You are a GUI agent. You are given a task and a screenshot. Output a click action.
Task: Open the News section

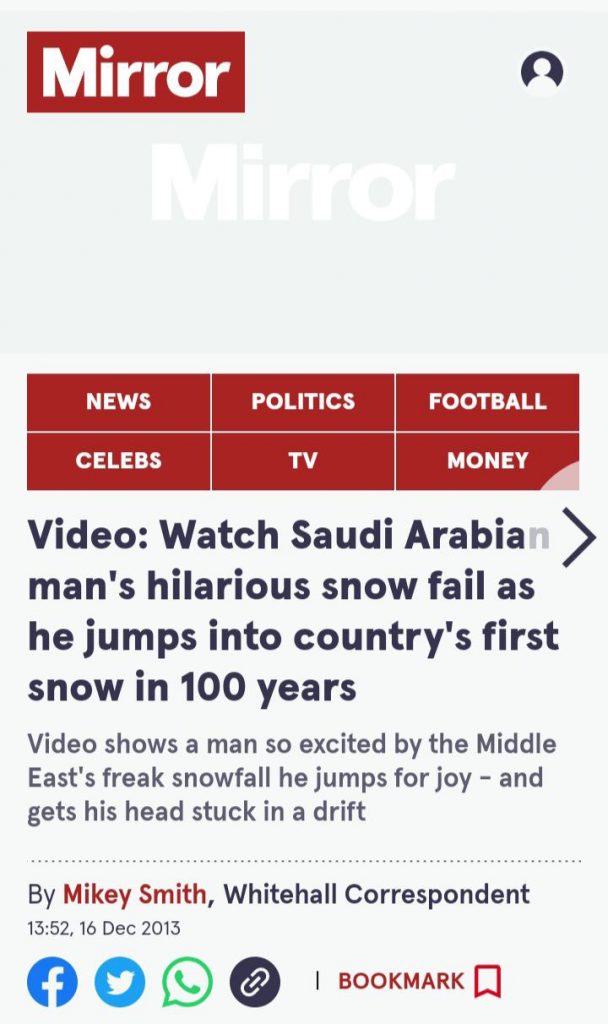tap(118, 402)
